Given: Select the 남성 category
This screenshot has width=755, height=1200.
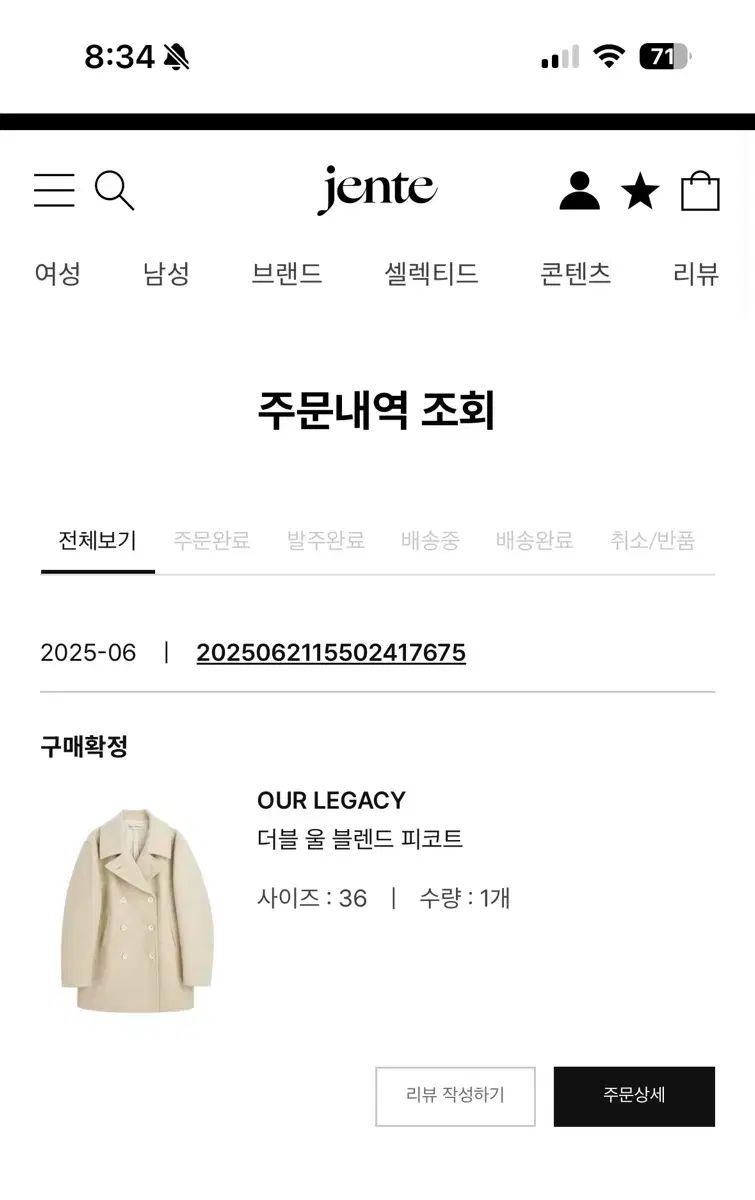Looking at the screenshot, I should (x=166, y=274).
